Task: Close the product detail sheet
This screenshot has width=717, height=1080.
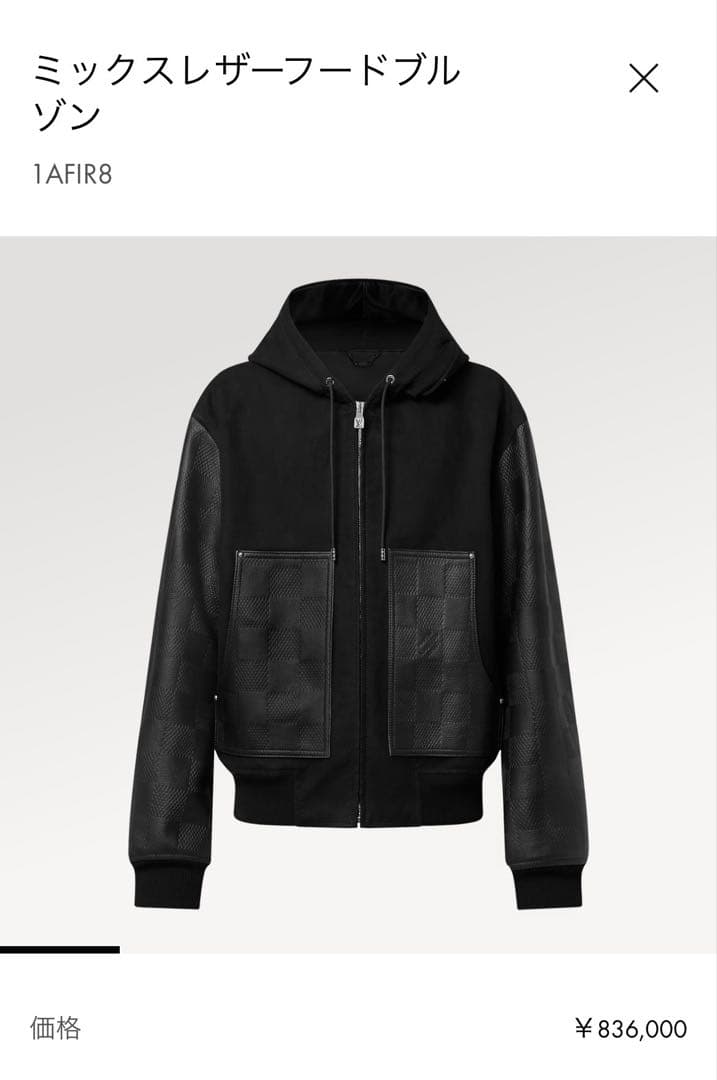Action: 643,78
